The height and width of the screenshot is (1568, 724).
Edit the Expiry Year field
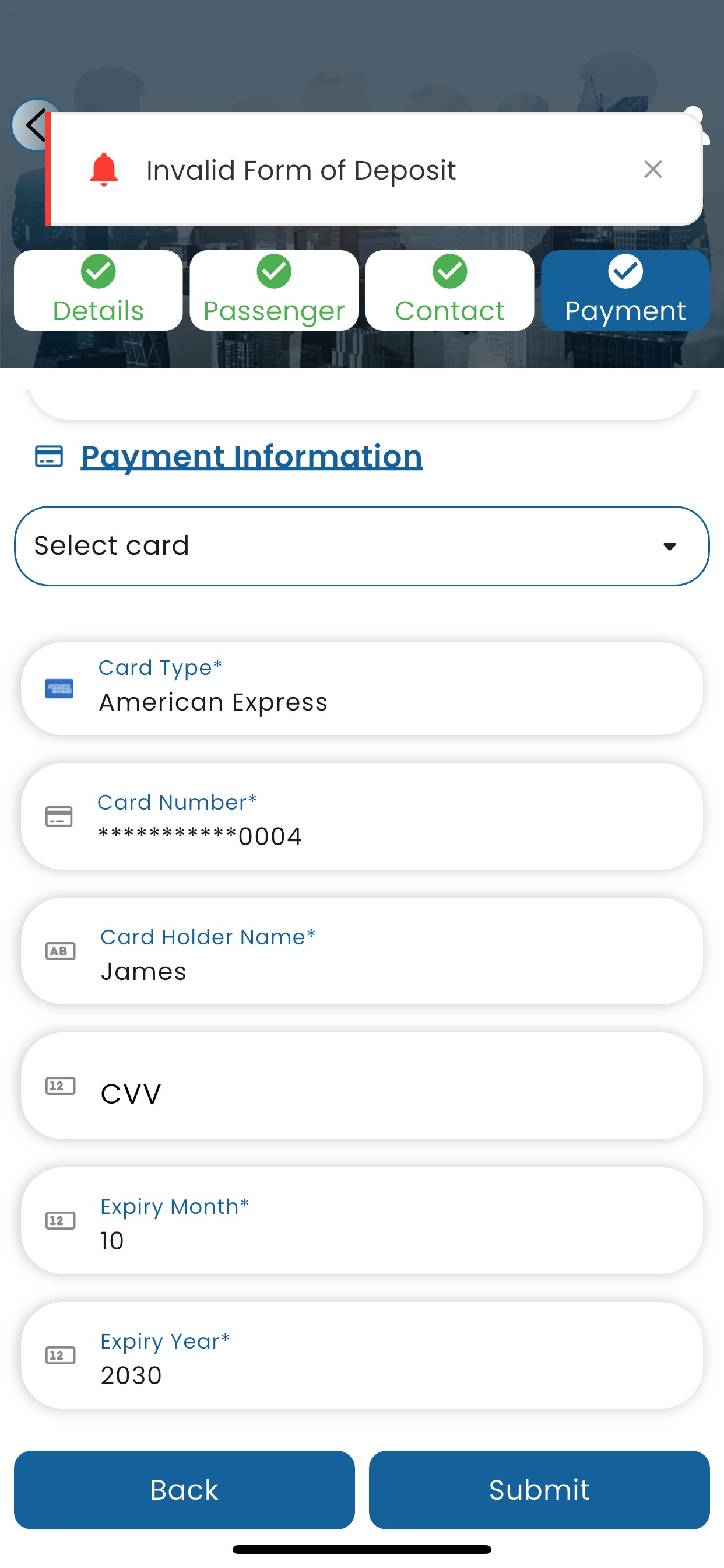pos(361,1355)
